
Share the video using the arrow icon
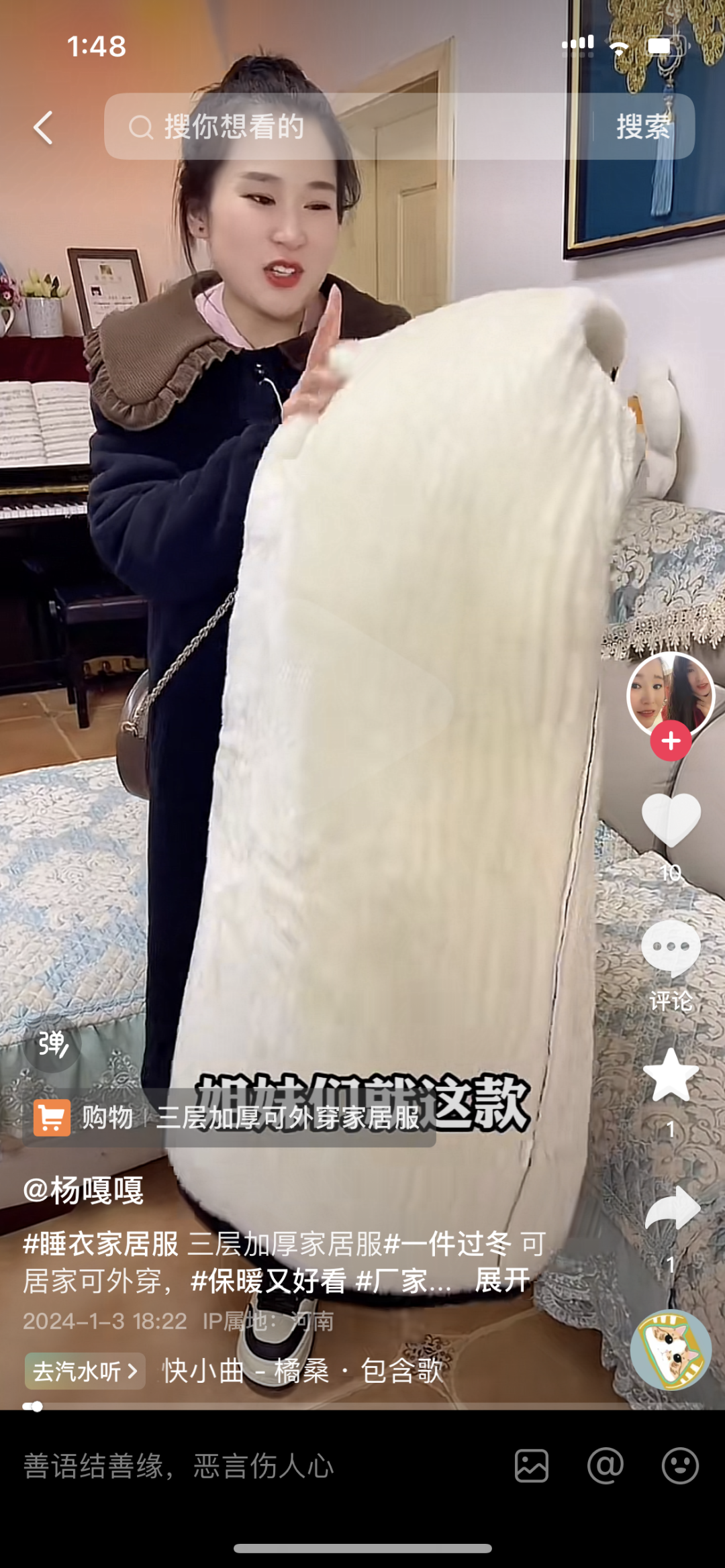point(671,1208)
